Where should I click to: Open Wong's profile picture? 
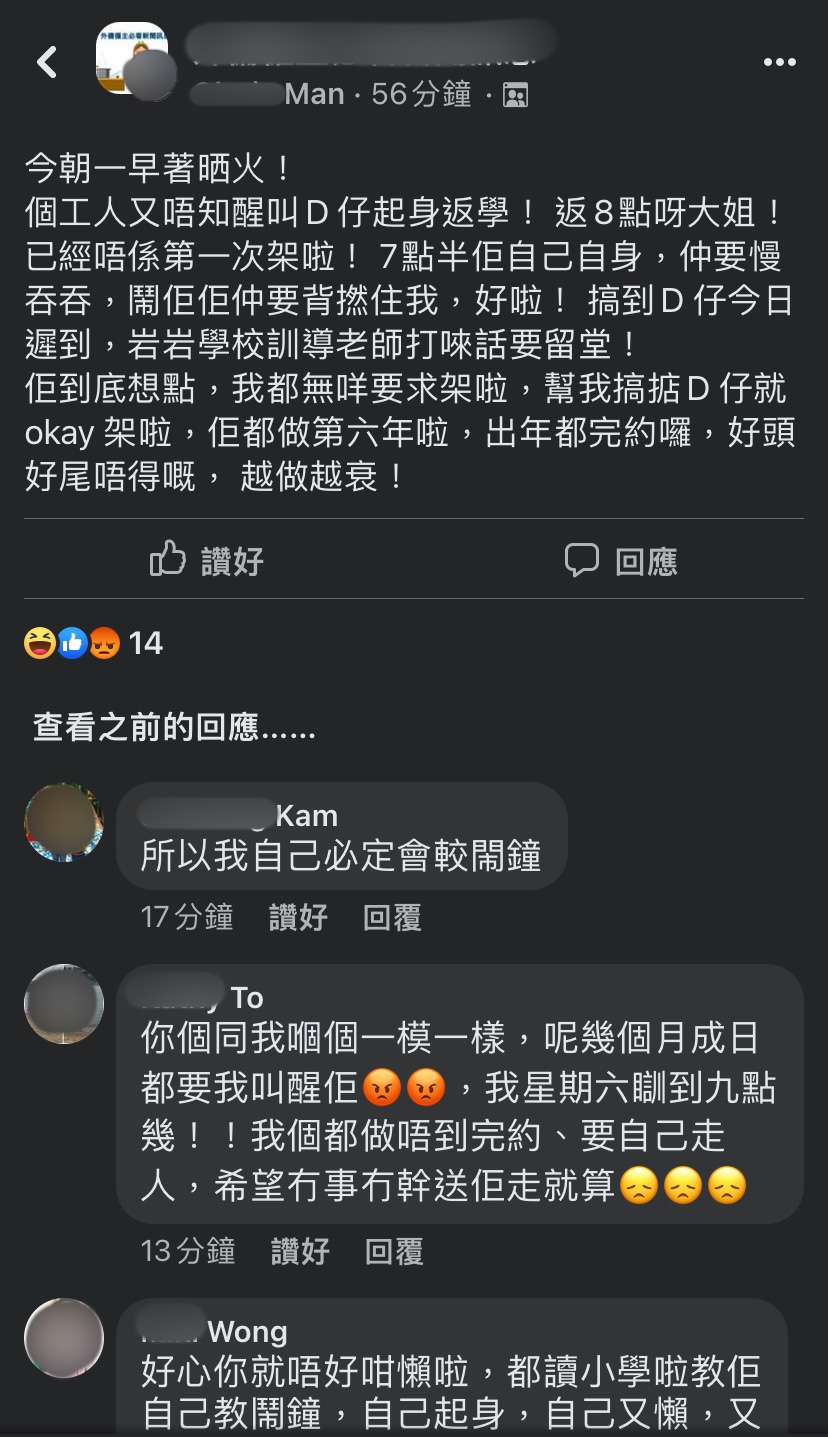click(x=63, y=1338)
